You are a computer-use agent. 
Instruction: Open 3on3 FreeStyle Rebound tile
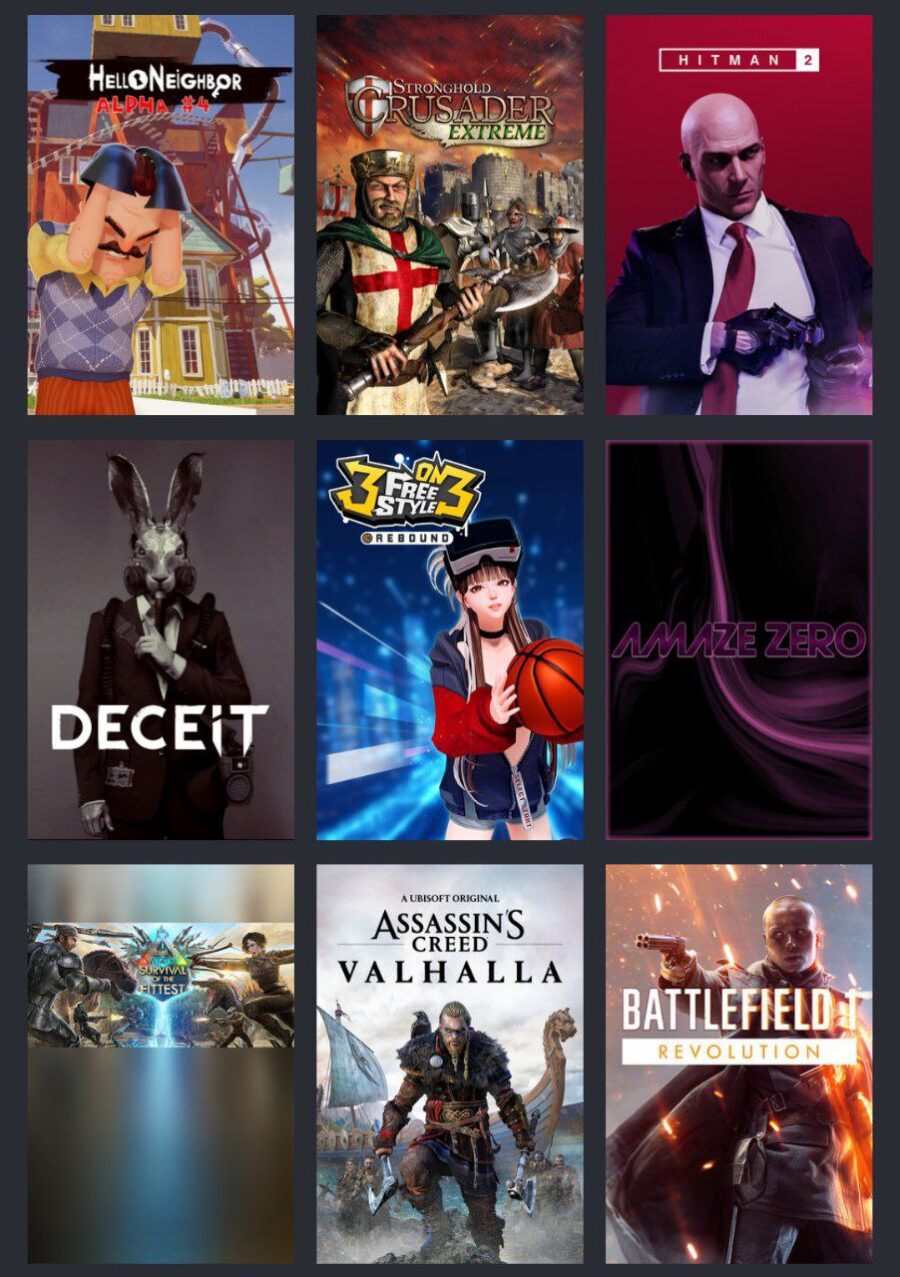(450, 640)
